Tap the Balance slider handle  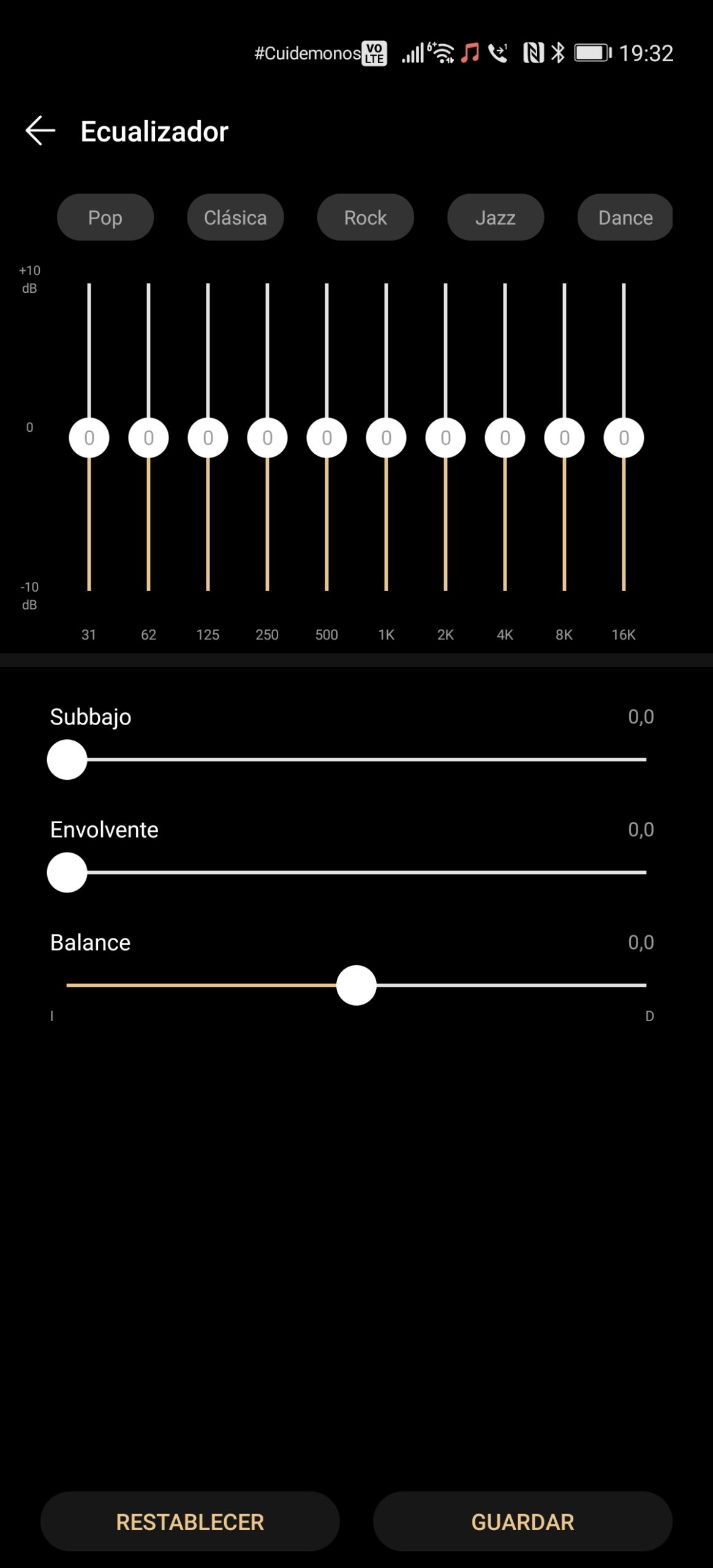[356, 986]
